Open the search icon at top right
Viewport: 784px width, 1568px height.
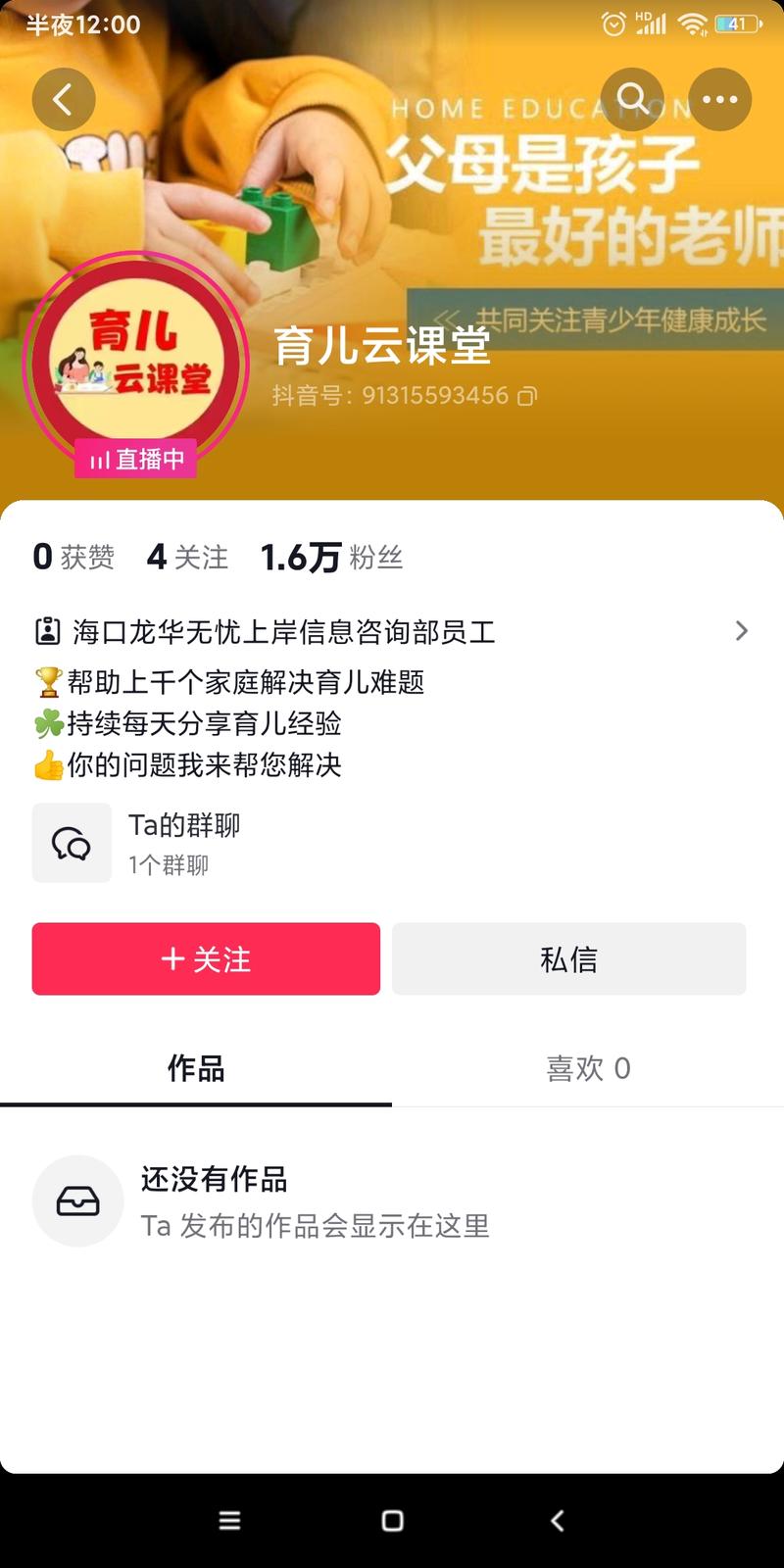click(x=632, y=98)
